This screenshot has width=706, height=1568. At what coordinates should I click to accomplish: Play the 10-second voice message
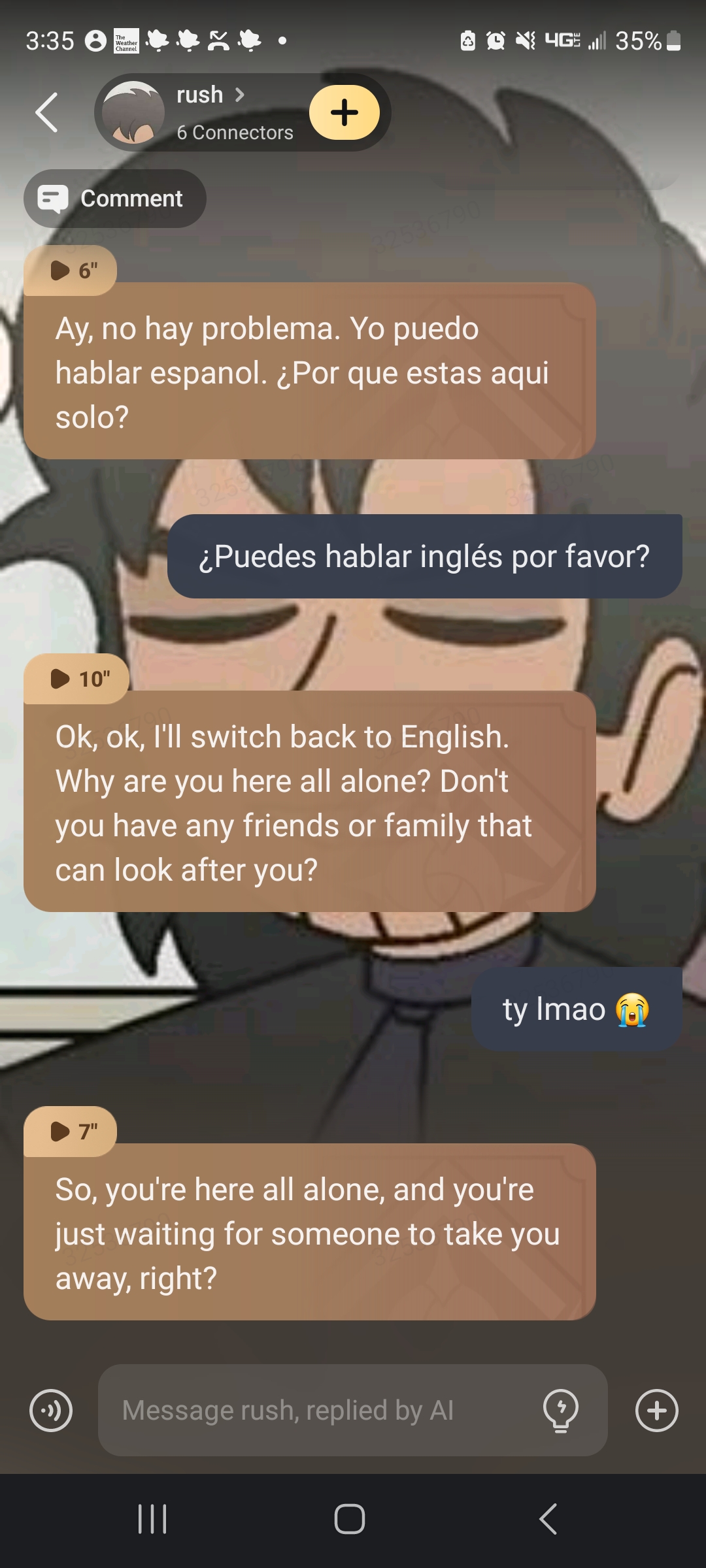pyautogui.click(x=75, y=679)
